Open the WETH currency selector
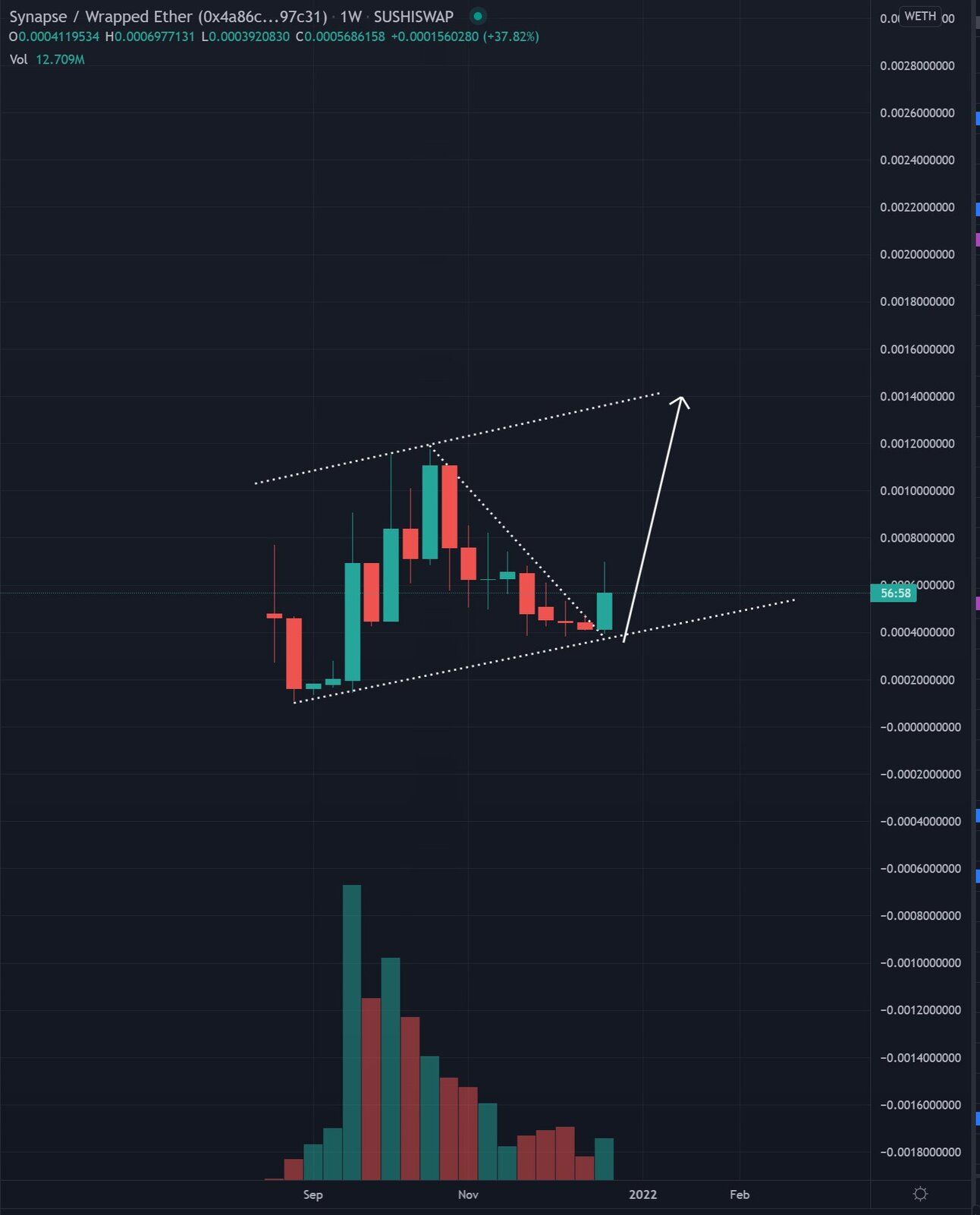This screenshot has height=1215, width=980. point(919,17)
